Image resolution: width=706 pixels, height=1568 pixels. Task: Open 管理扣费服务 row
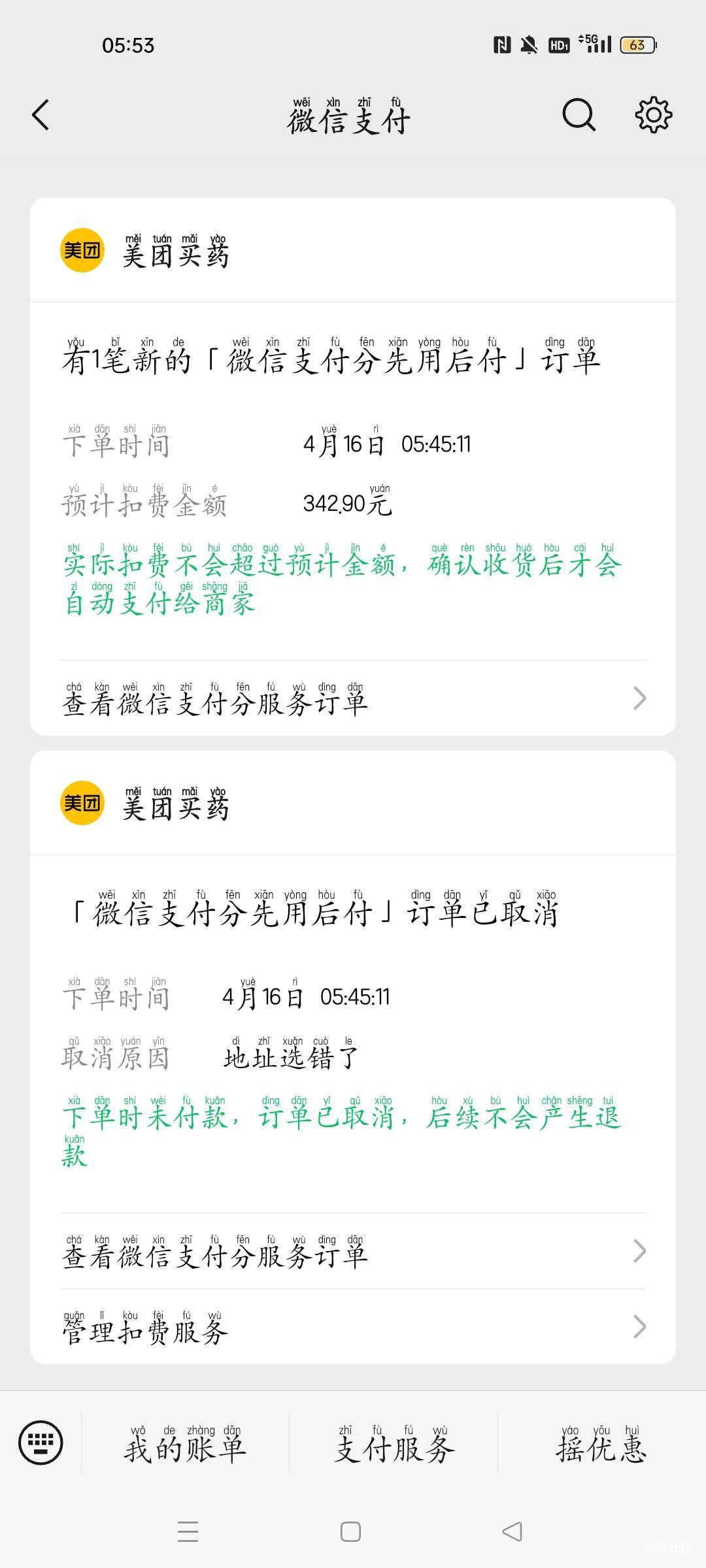(353, 1326)
